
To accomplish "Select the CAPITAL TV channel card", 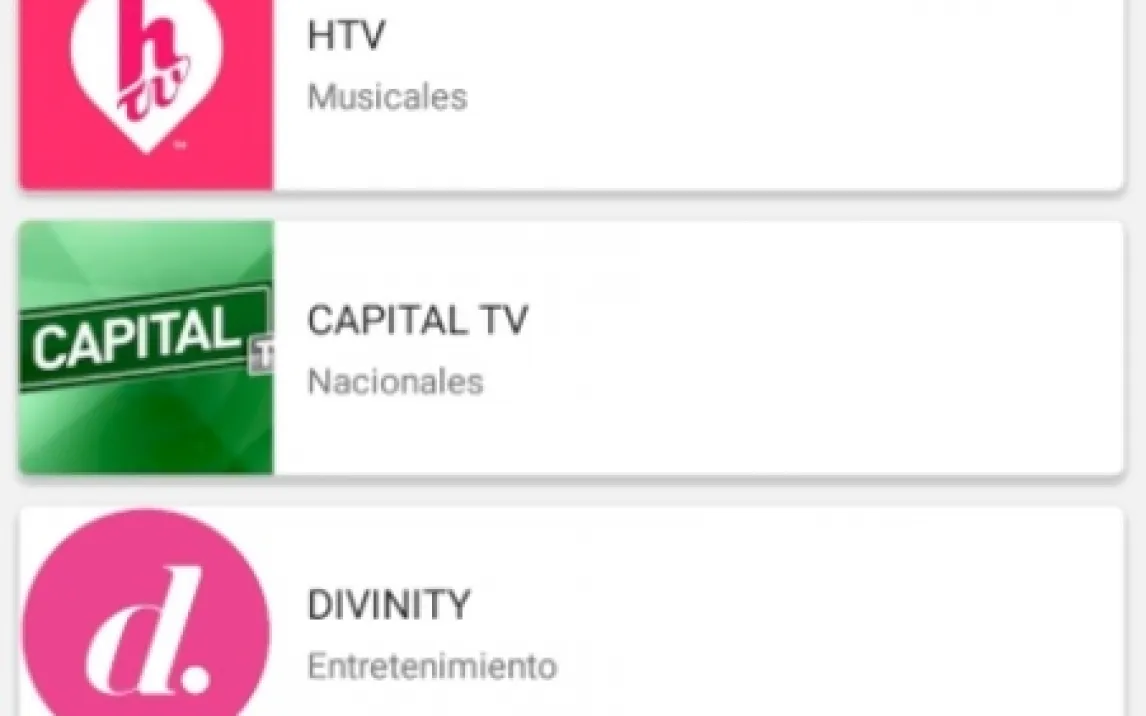I will click(570, 347).
